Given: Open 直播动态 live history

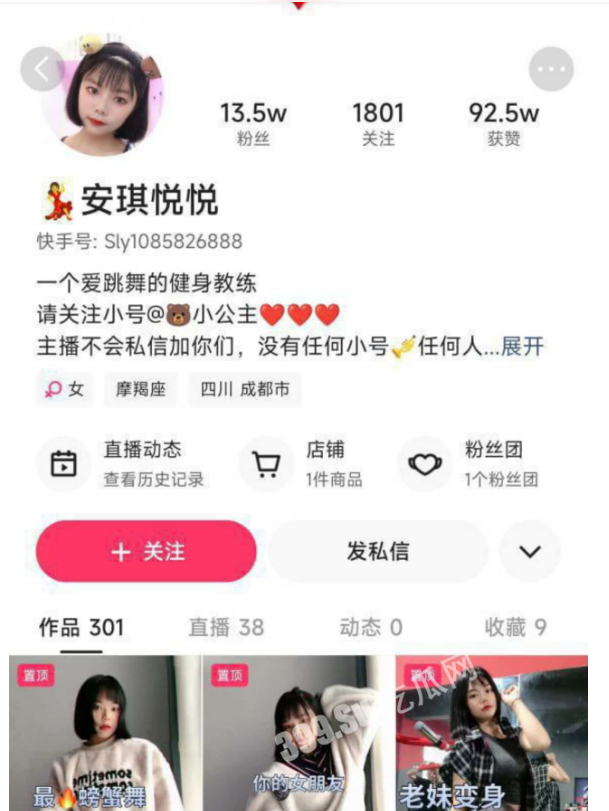Looking at the screenshot, I should pyautogui.click(x=125, y=464).
